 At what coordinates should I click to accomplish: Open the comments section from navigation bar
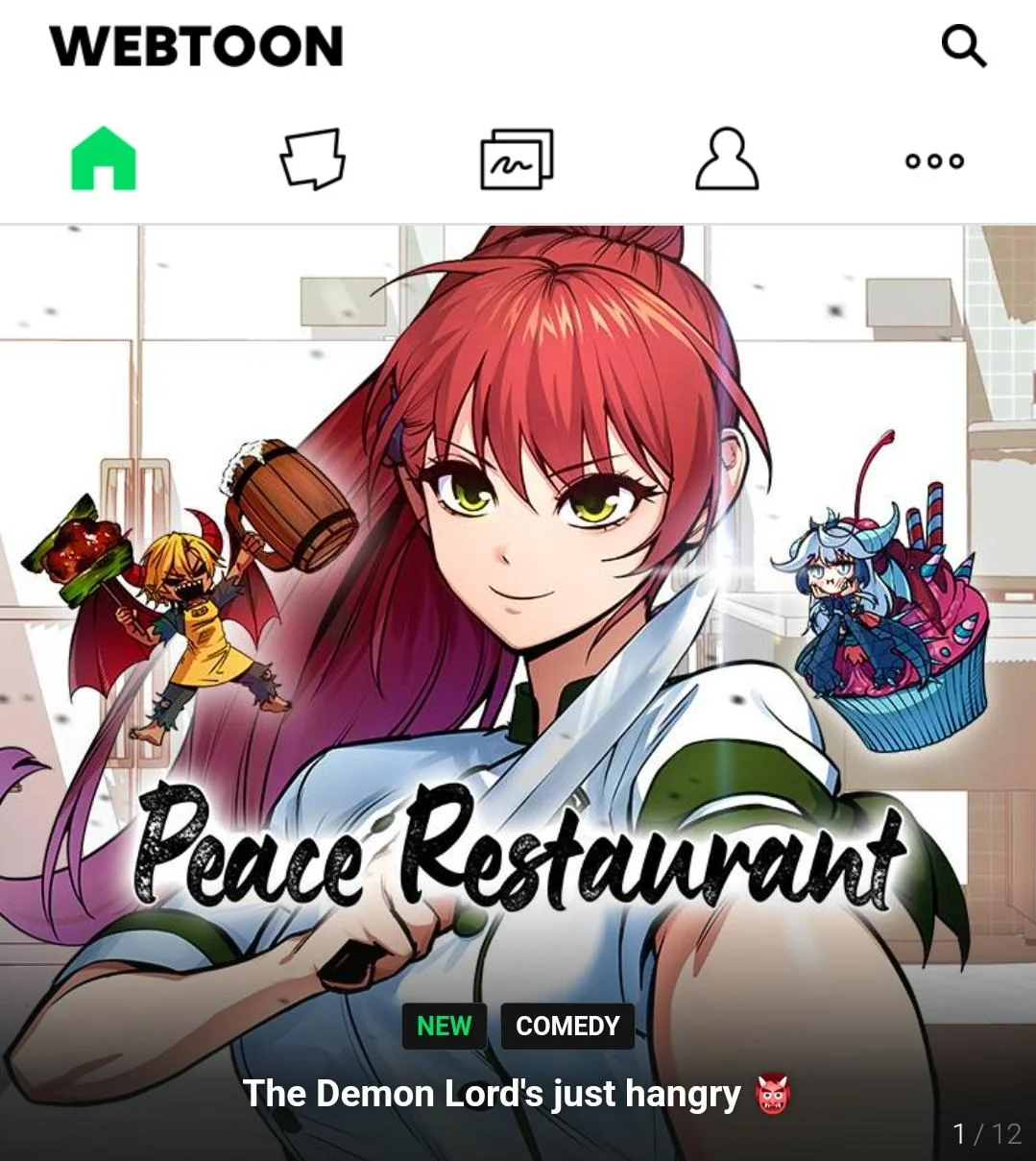click(311, 160)
